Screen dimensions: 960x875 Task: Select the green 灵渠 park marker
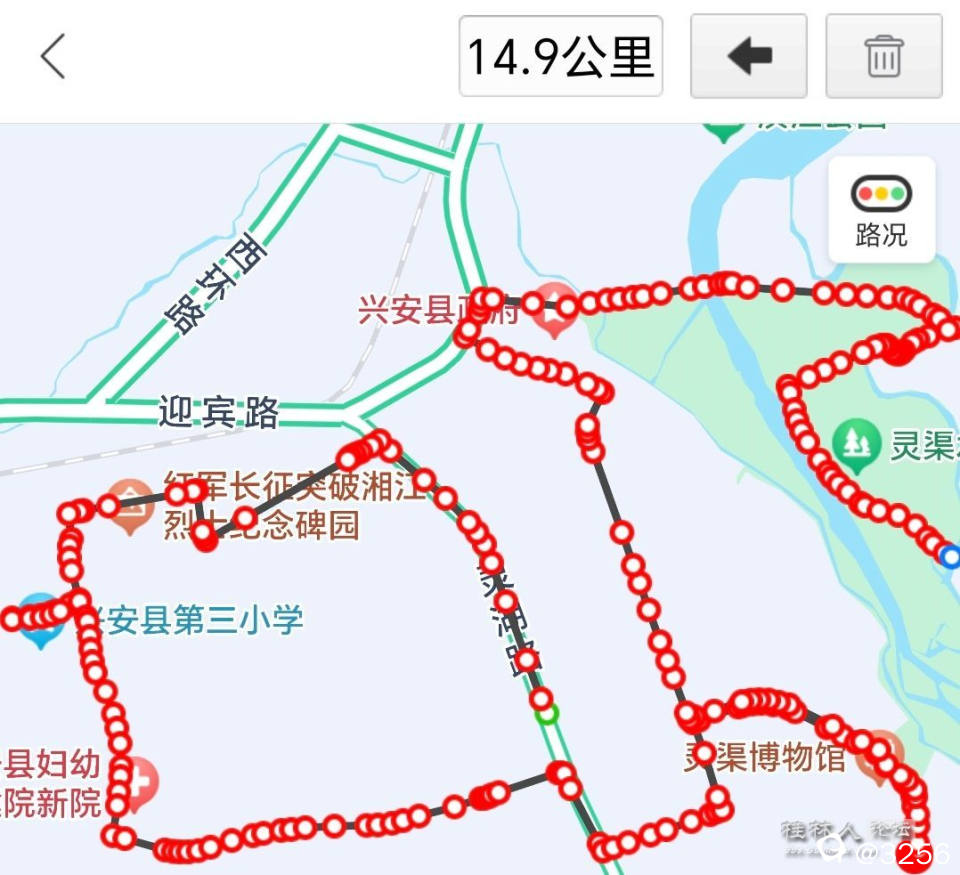[x=856, y=445]
